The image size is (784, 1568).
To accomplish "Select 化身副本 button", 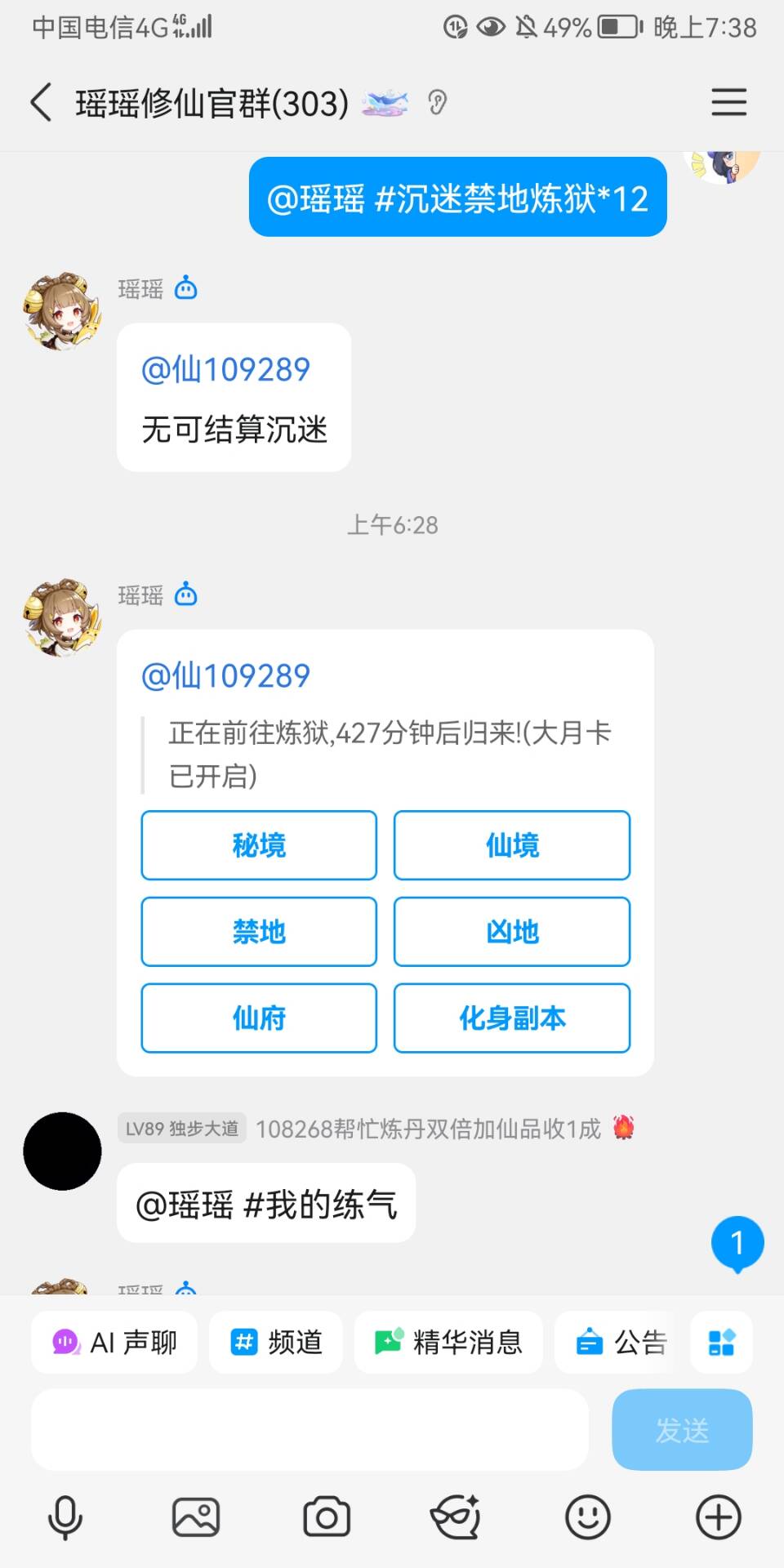I will 512,1018.
